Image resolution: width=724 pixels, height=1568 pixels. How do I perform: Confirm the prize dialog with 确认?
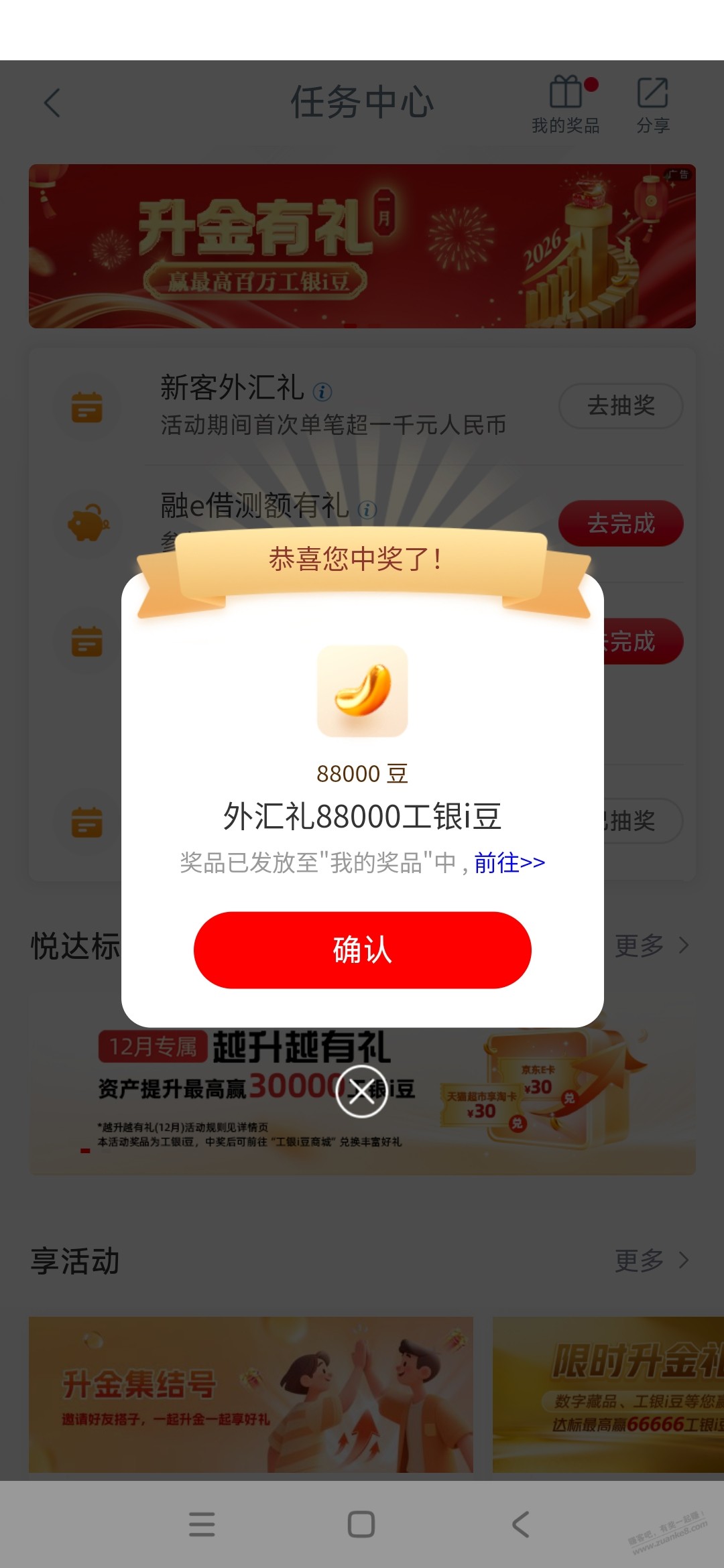click(362, 950)
